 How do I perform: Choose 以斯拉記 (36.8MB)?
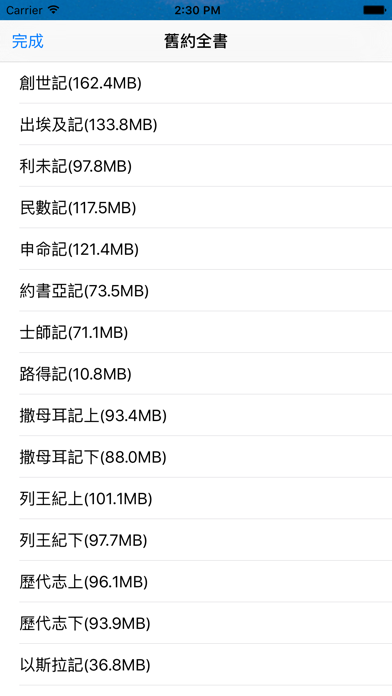pos(196,664)
